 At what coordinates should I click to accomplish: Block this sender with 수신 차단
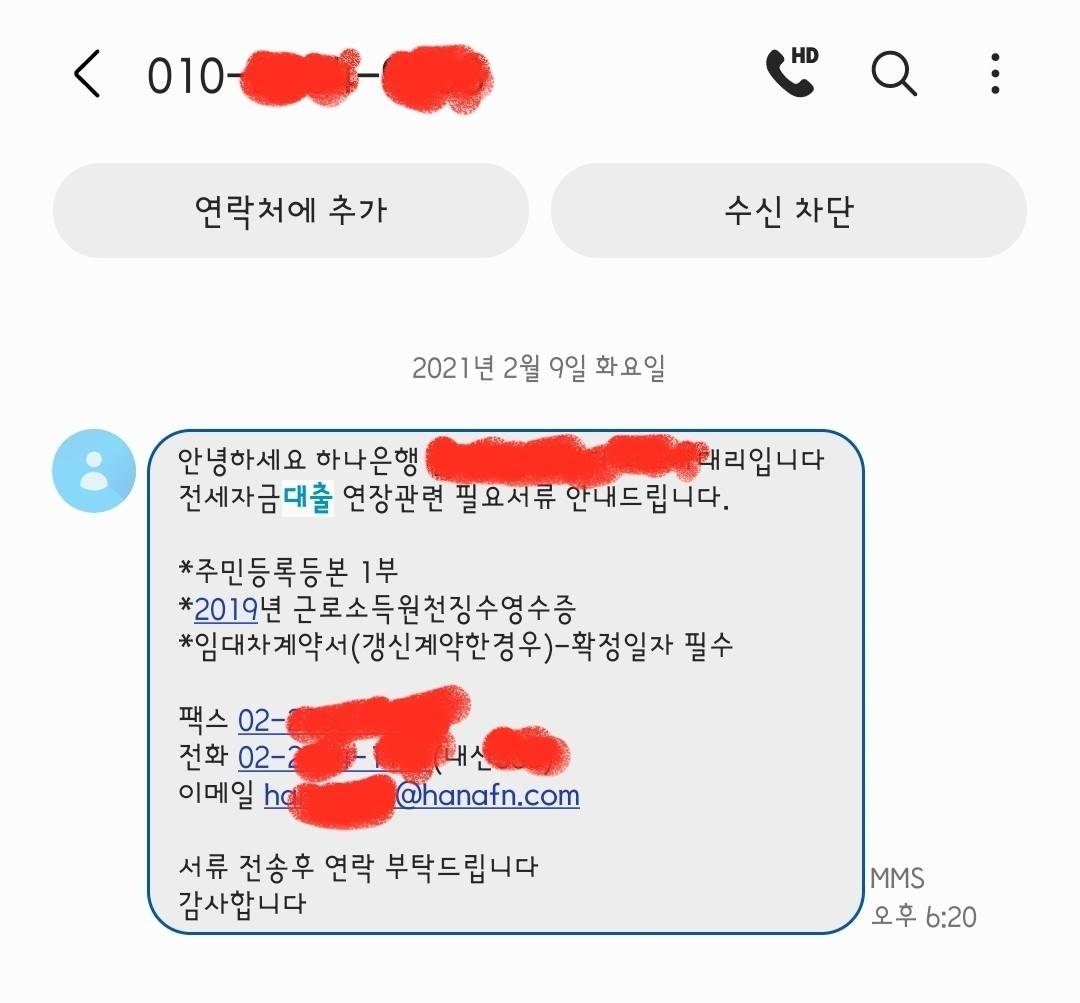tap(788, 211)
